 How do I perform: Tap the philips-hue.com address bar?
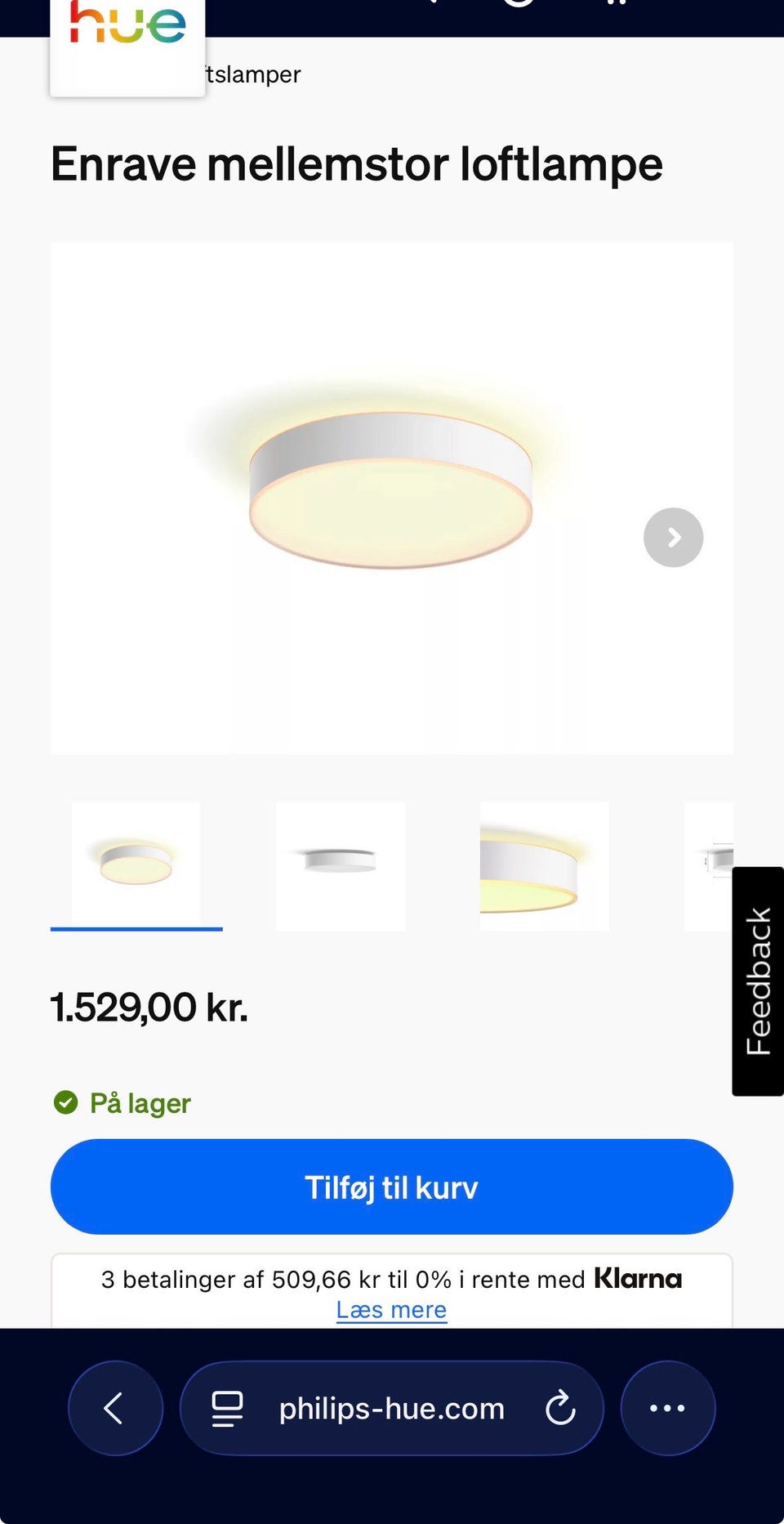[392, 1408]
